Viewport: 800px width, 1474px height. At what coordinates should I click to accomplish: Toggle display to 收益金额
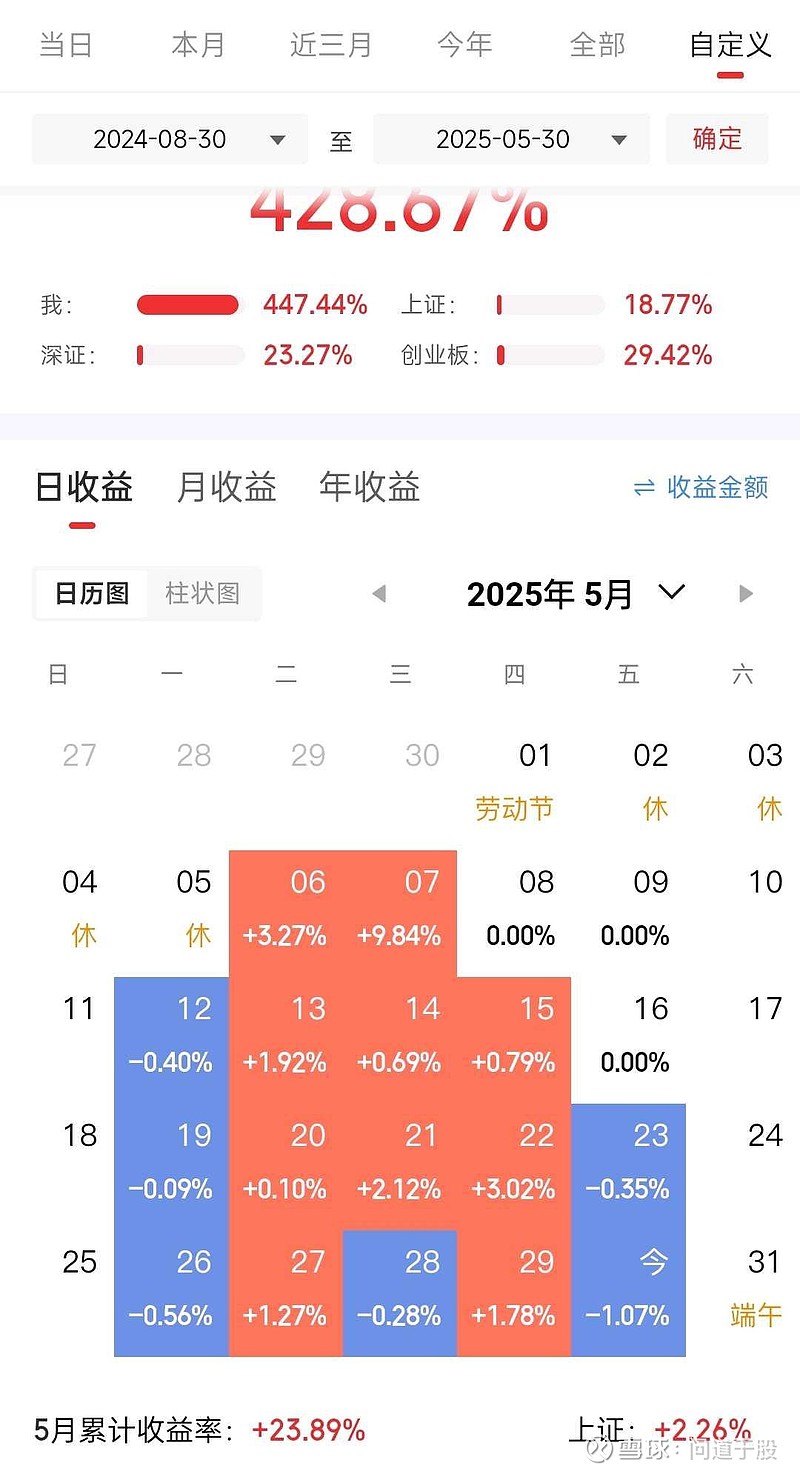[x=701, y=487]
